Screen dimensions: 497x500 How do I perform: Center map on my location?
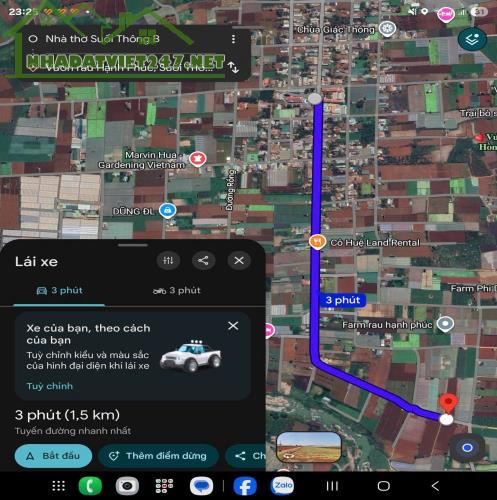click(467, 448)
